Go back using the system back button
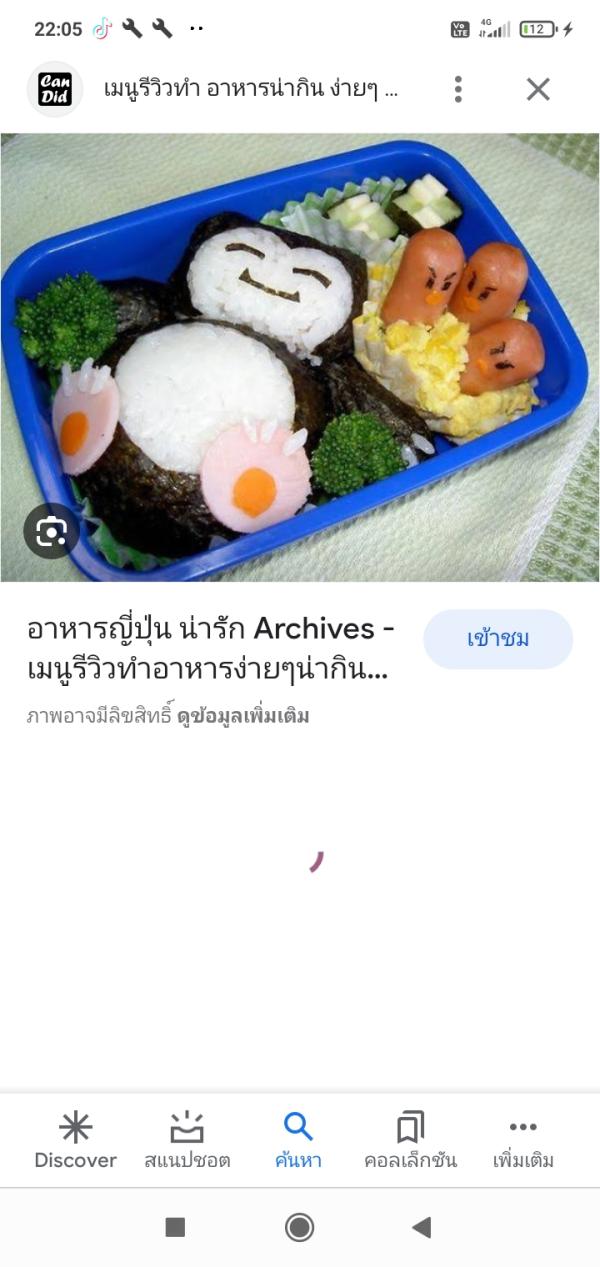 tap(421, 1227)
